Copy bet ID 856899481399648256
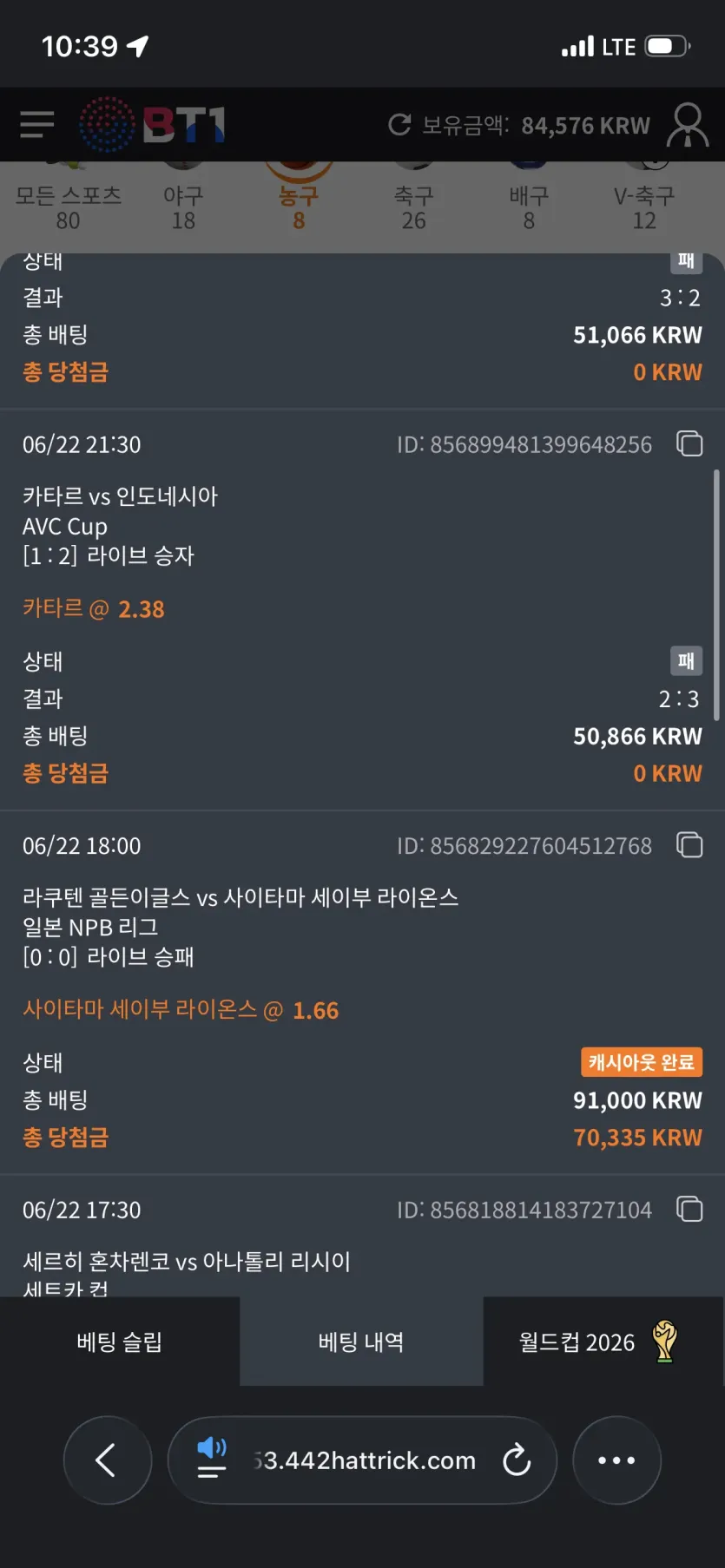725x1568 pixels. coord(689,443)
